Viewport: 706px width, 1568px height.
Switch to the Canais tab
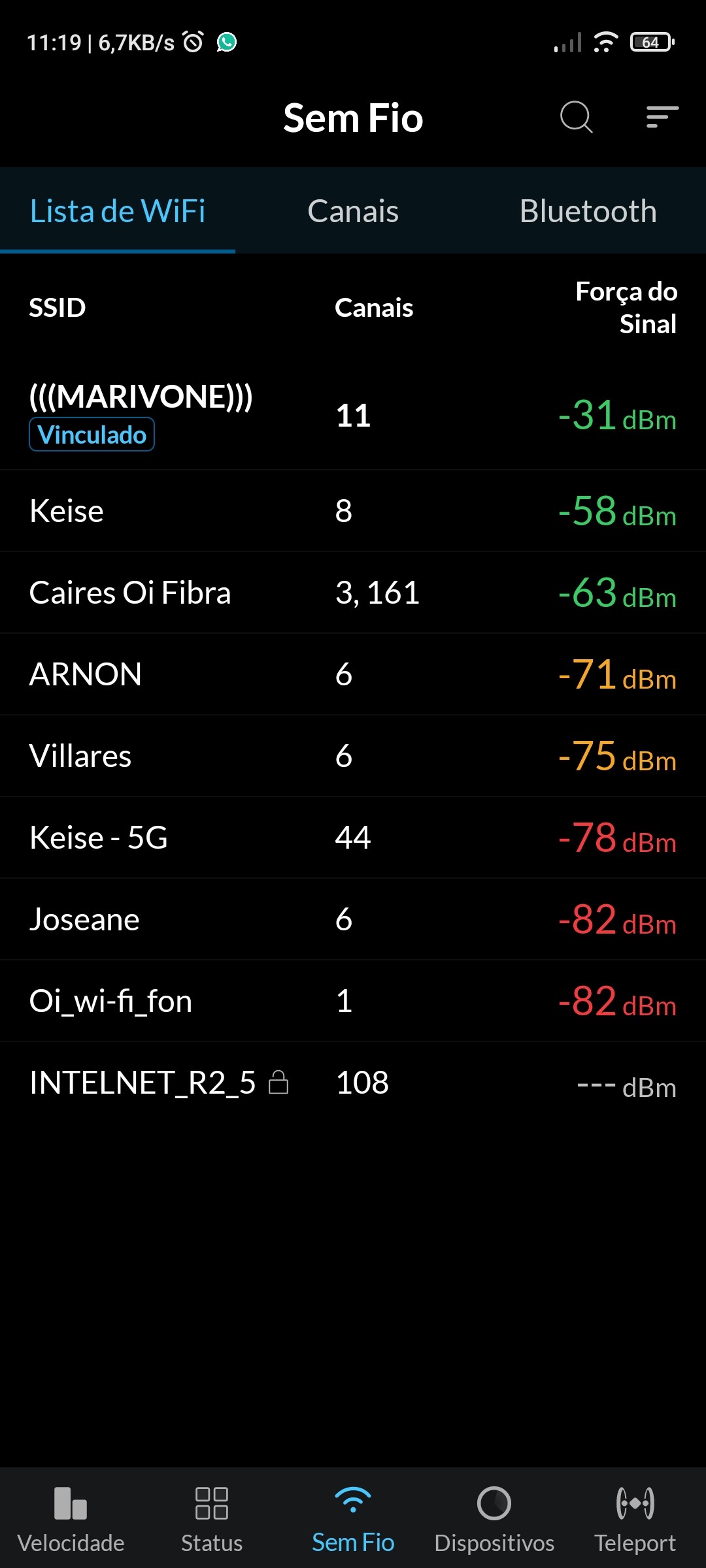pyautogui.click(x=353, y=211)
